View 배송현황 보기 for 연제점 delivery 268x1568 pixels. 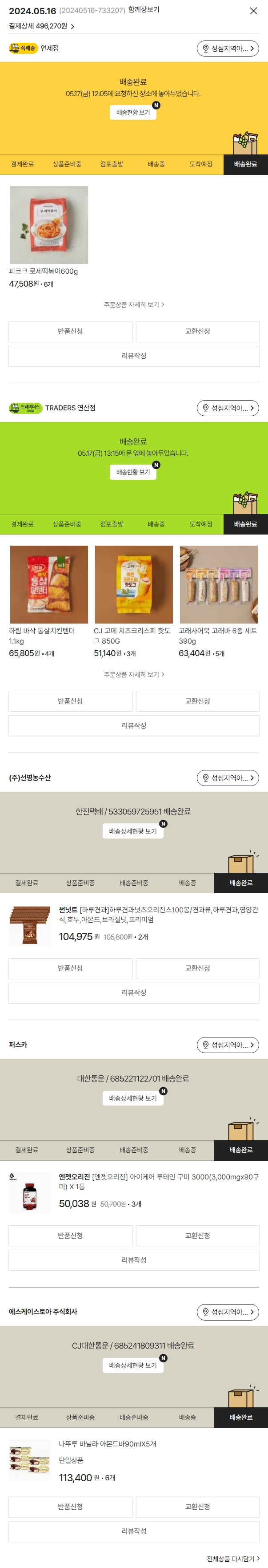coord(133,113)
